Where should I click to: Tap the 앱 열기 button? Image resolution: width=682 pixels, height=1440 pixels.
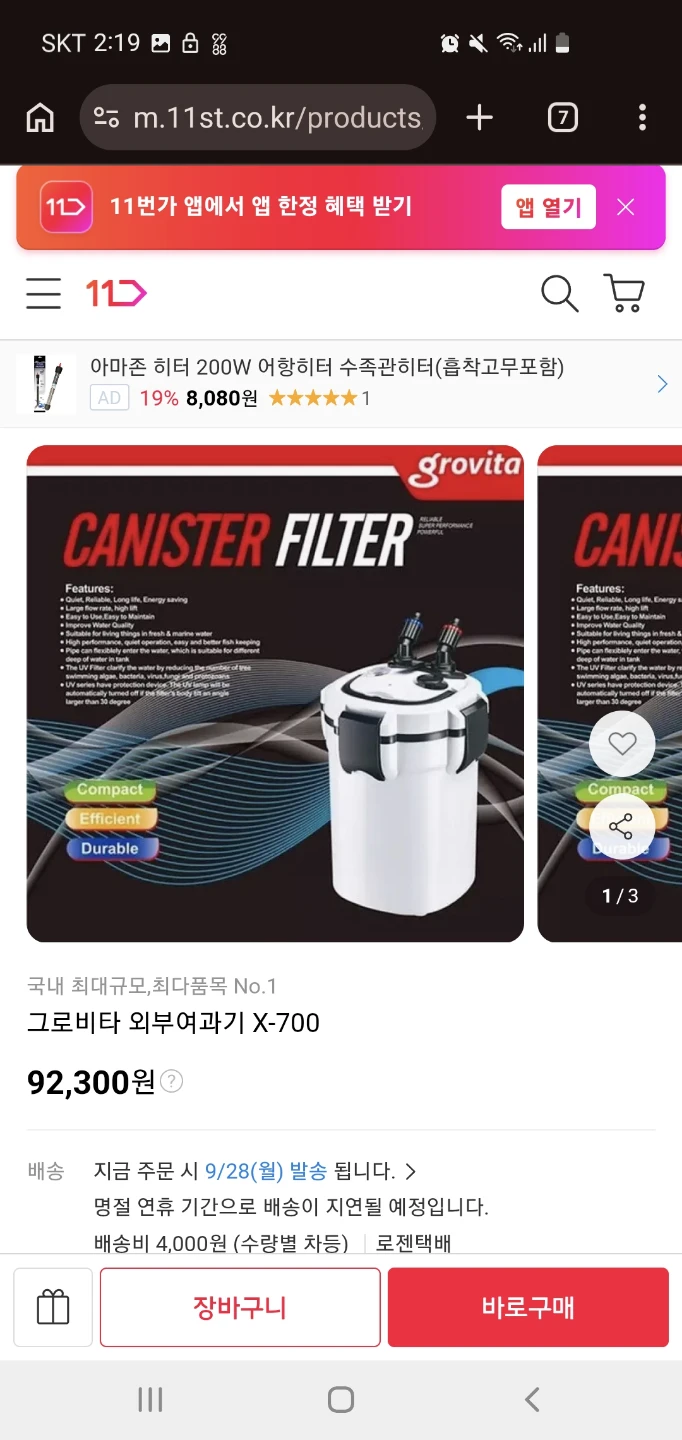[548, 207]
